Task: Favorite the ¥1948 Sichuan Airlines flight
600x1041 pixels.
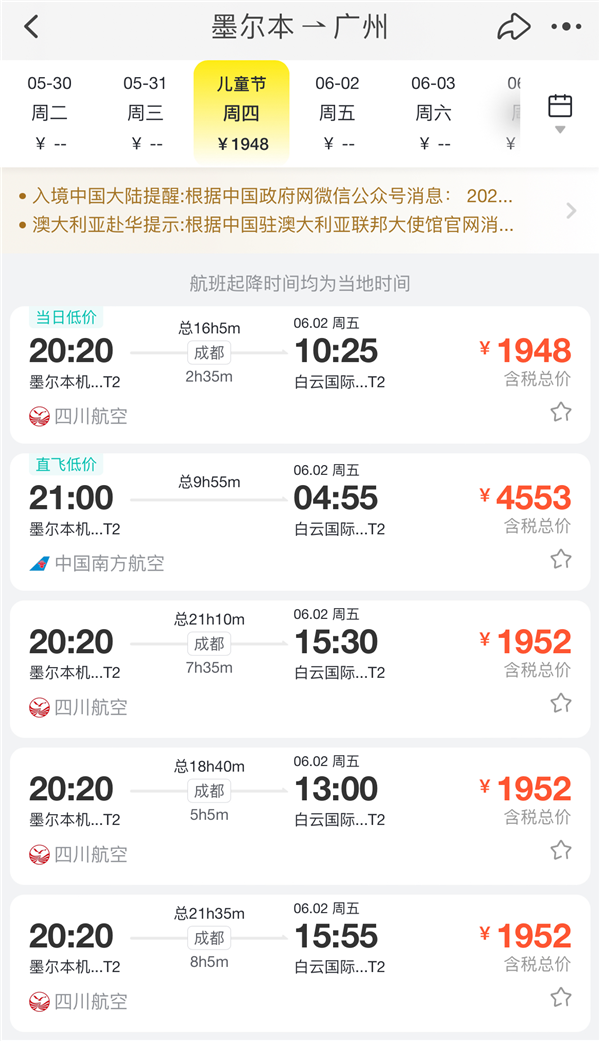Action: click(561, 412)
